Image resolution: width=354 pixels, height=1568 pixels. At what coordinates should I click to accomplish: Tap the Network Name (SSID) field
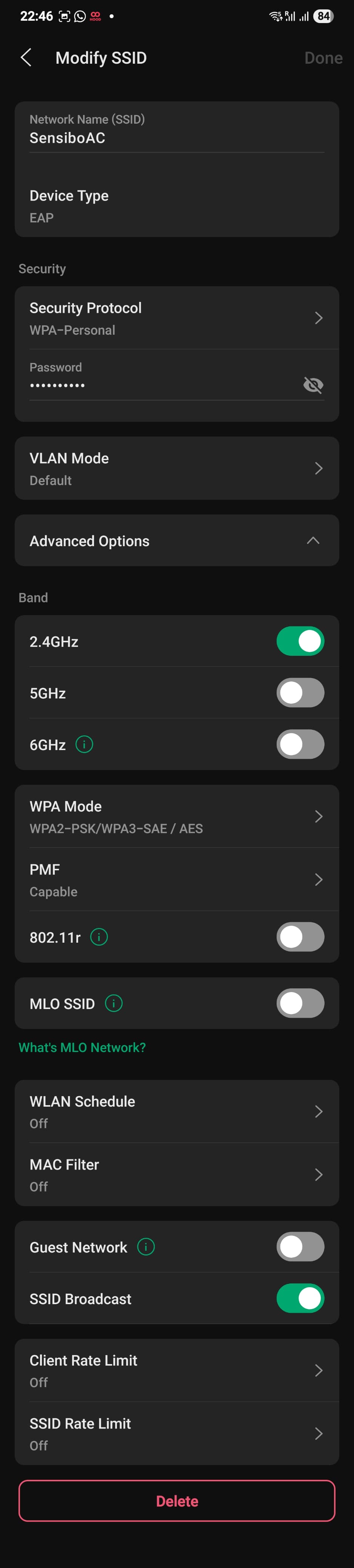pyautogui.click(x=177, y=138)
